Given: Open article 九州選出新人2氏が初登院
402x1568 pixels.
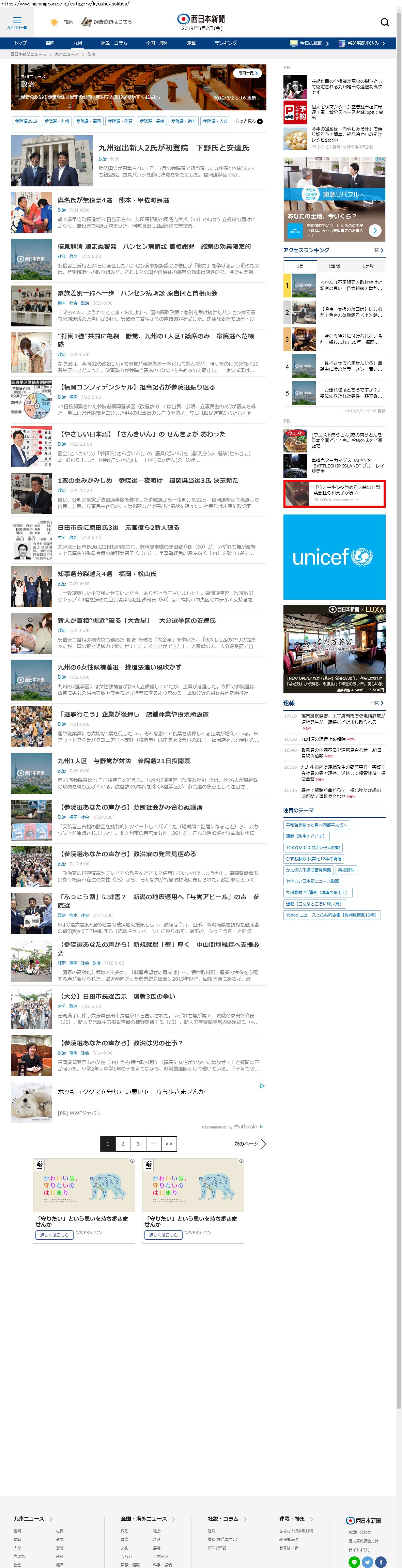Looking at the screenshot, I should click(x=173, y=148).
